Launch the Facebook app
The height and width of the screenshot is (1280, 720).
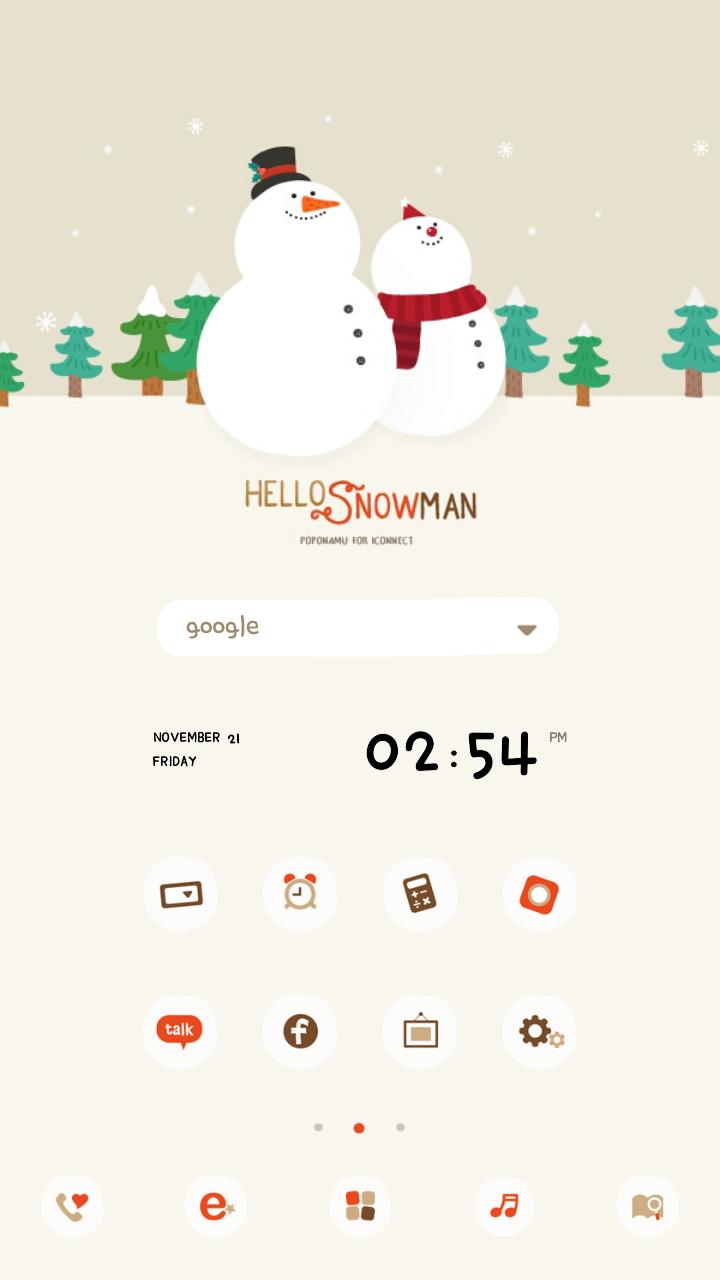click(300, 1031)
